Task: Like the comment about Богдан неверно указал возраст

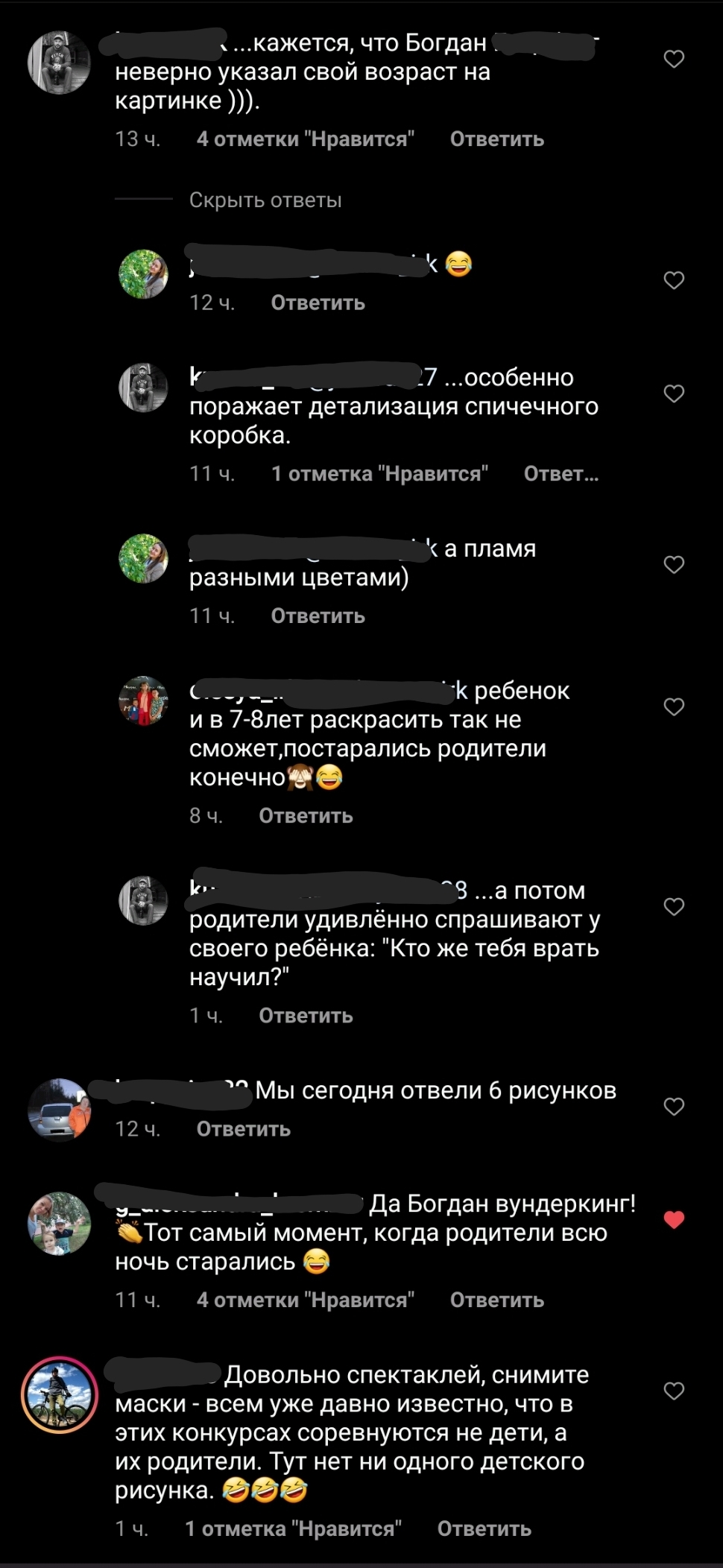Action: coord(674,59)
